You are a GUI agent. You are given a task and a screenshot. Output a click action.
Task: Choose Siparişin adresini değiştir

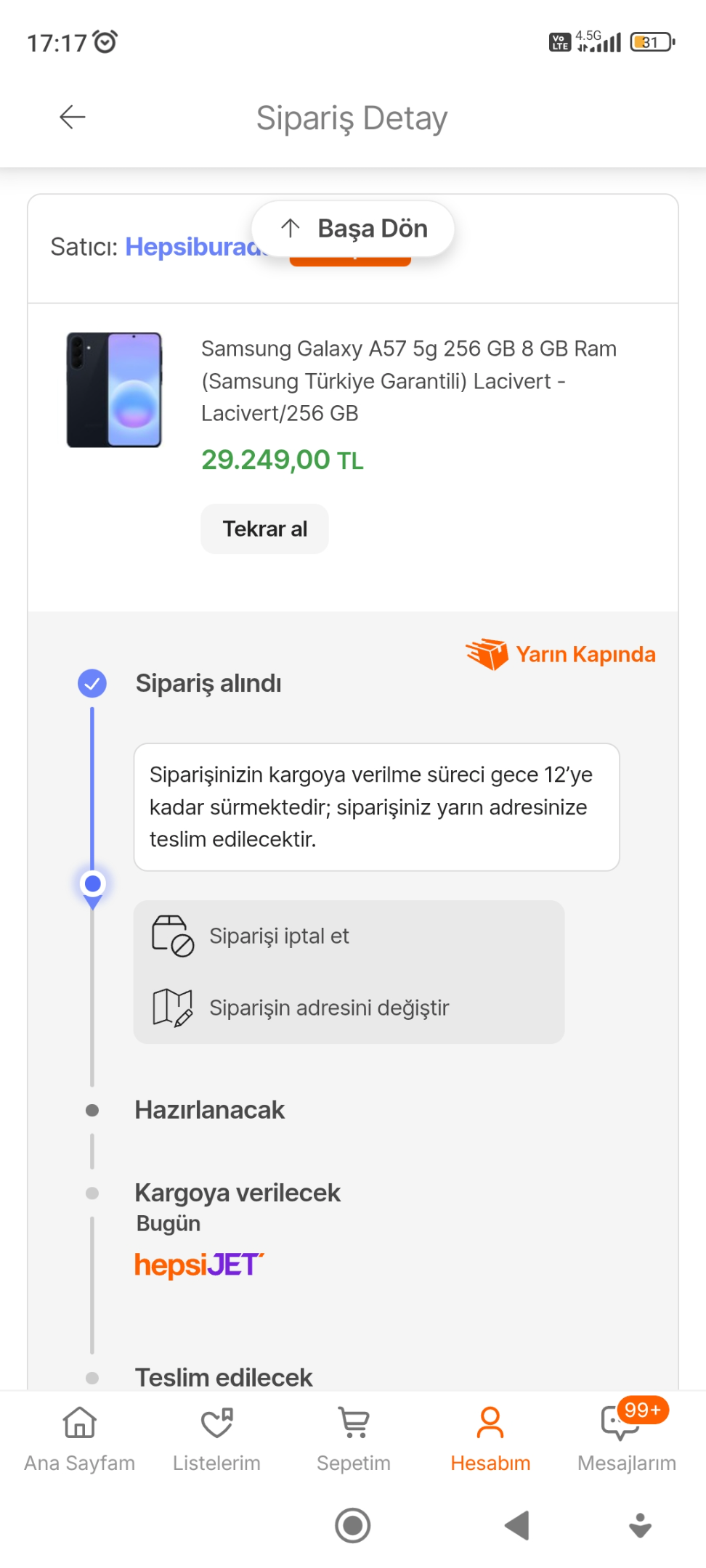click(x=329, y=1008)
